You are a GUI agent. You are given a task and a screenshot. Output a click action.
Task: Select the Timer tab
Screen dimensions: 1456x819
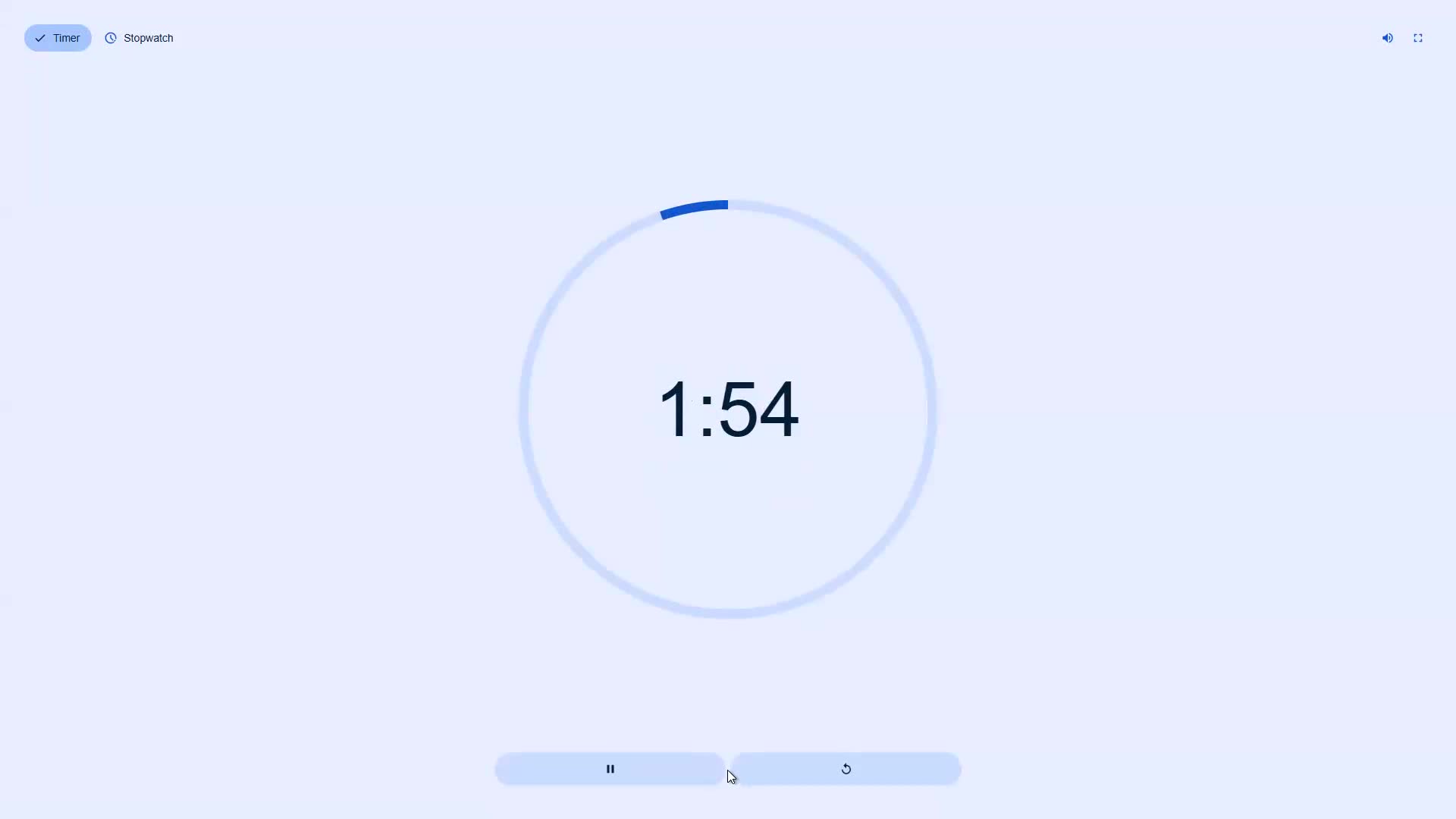[58, 38]
